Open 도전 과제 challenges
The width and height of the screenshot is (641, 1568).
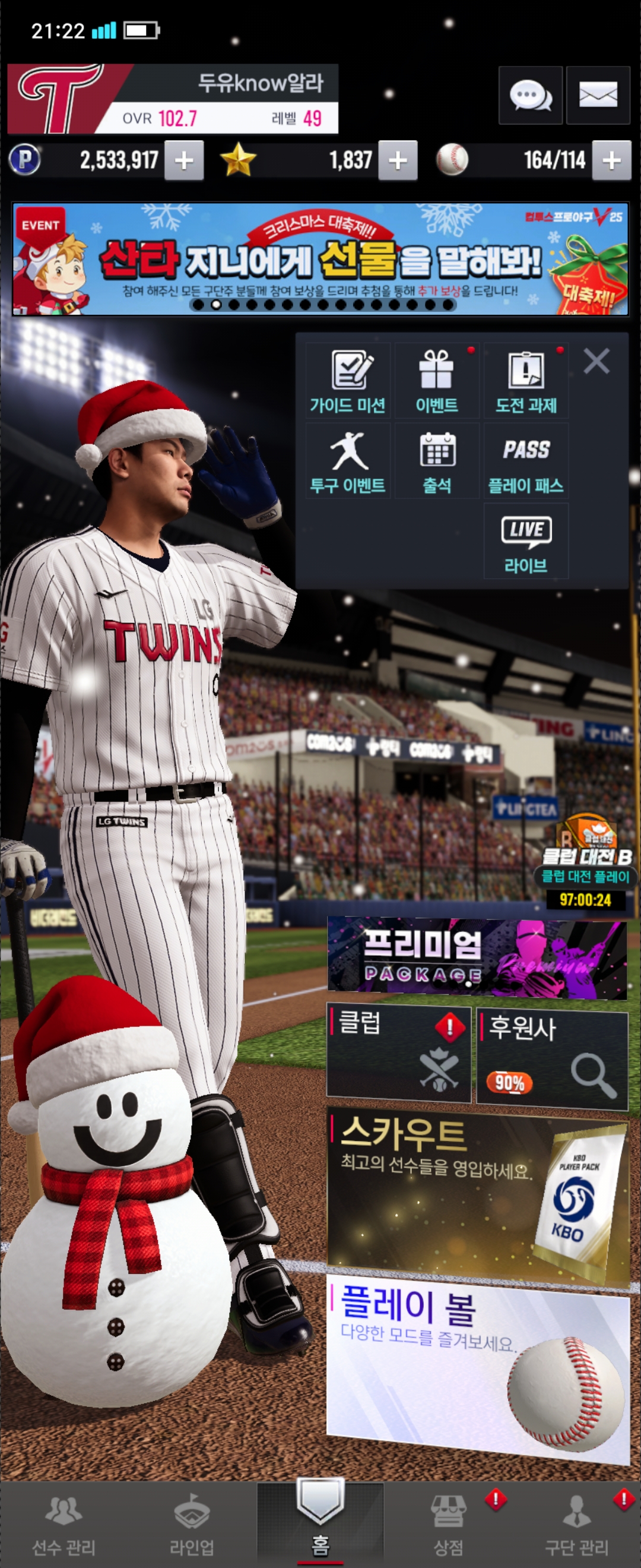pyautogui.click(x=526, y=381)
